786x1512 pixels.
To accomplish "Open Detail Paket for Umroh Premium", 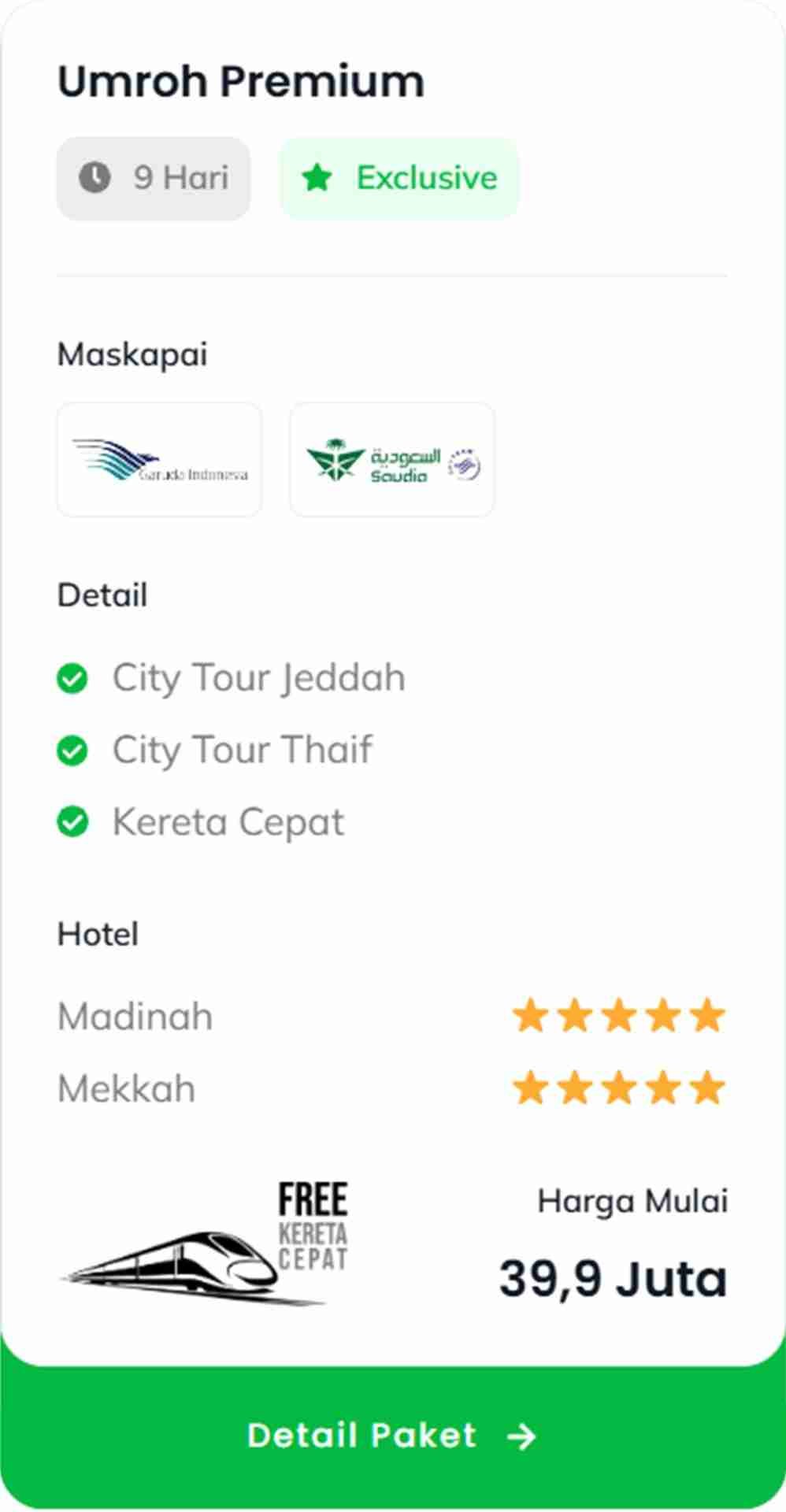I will pos(392,1435).
